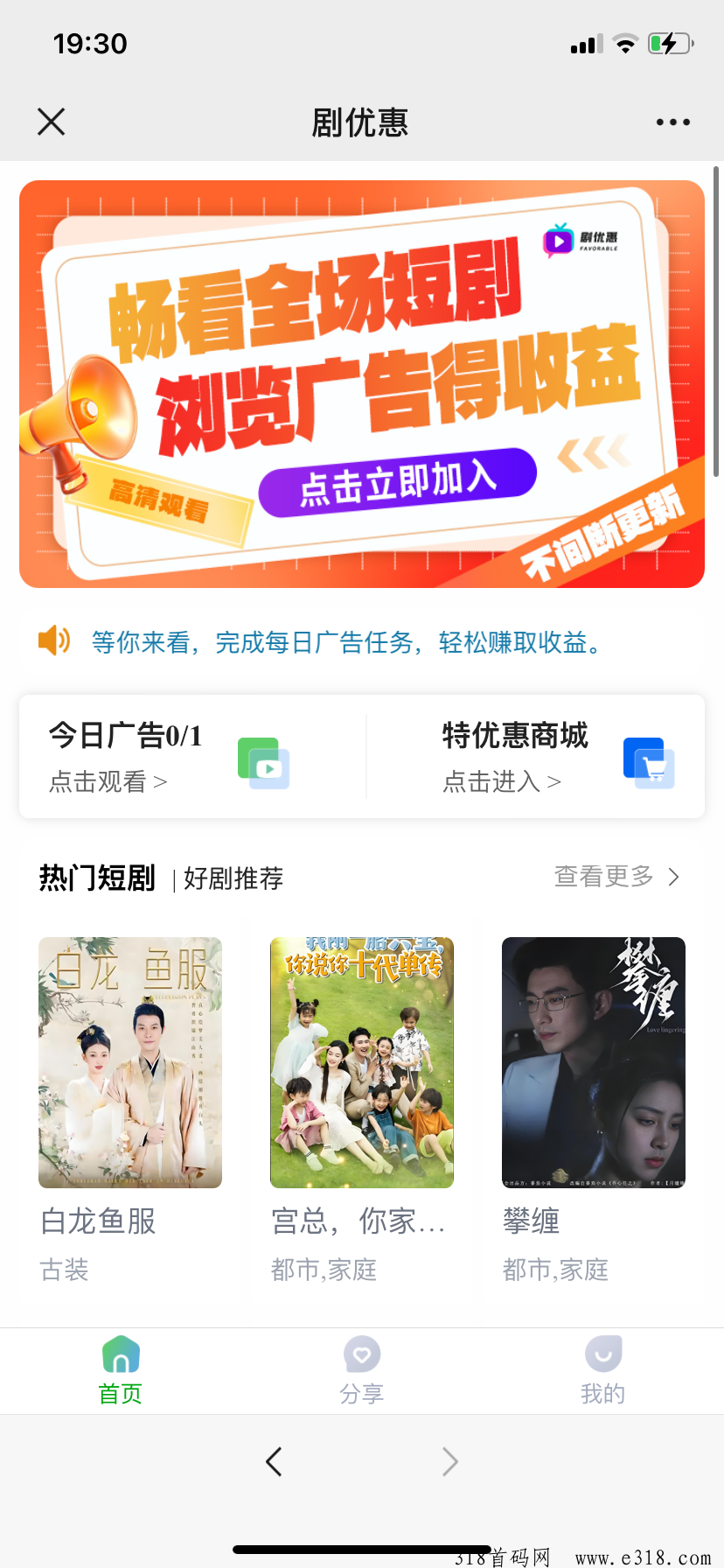Screen dimensions: 724x1568
Task: Open the drama 宫总，你家…
Action: pyautogui.click(x=362, y=1062)
